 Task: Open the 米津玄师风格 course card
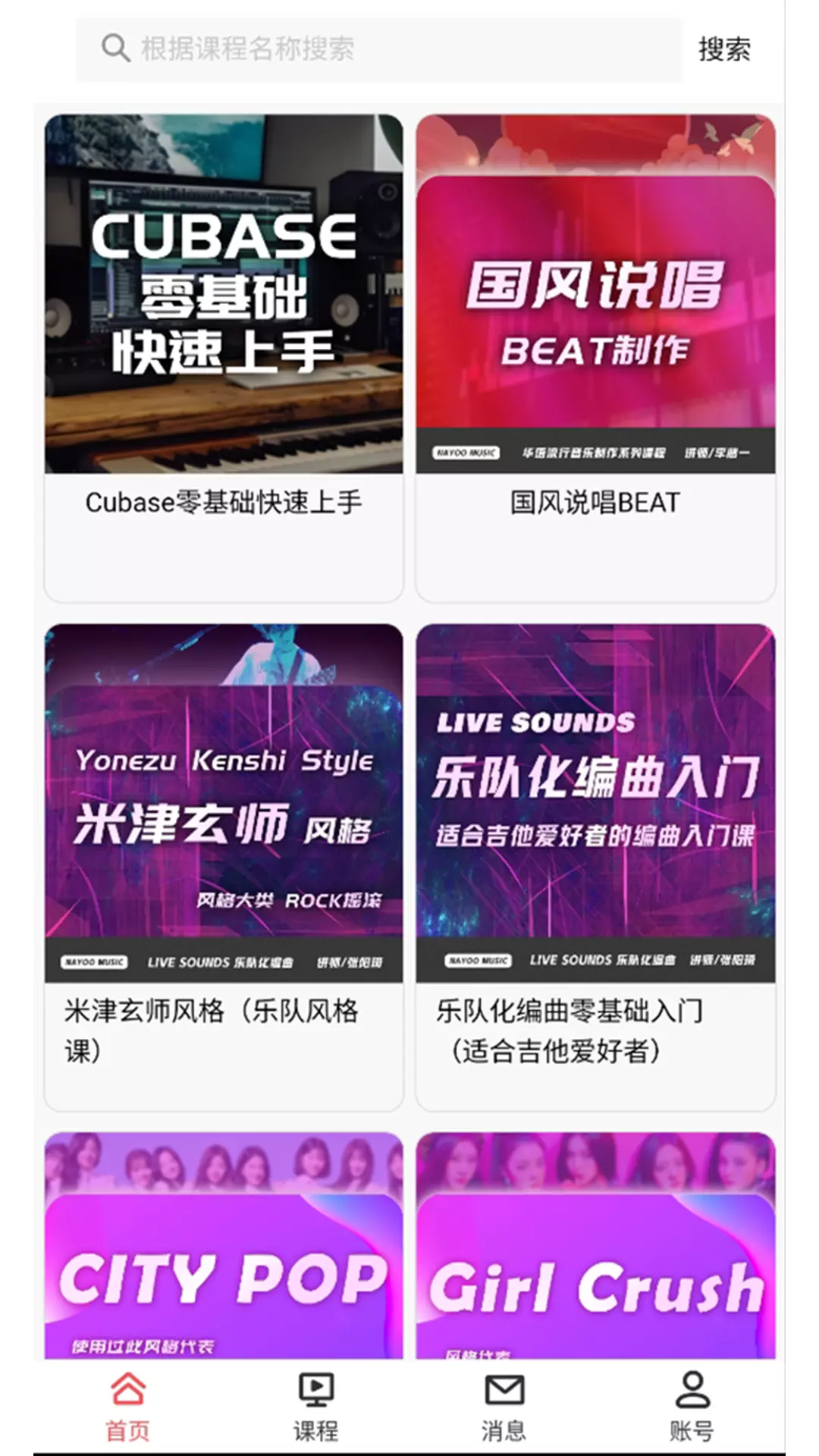tap(224, 868)
